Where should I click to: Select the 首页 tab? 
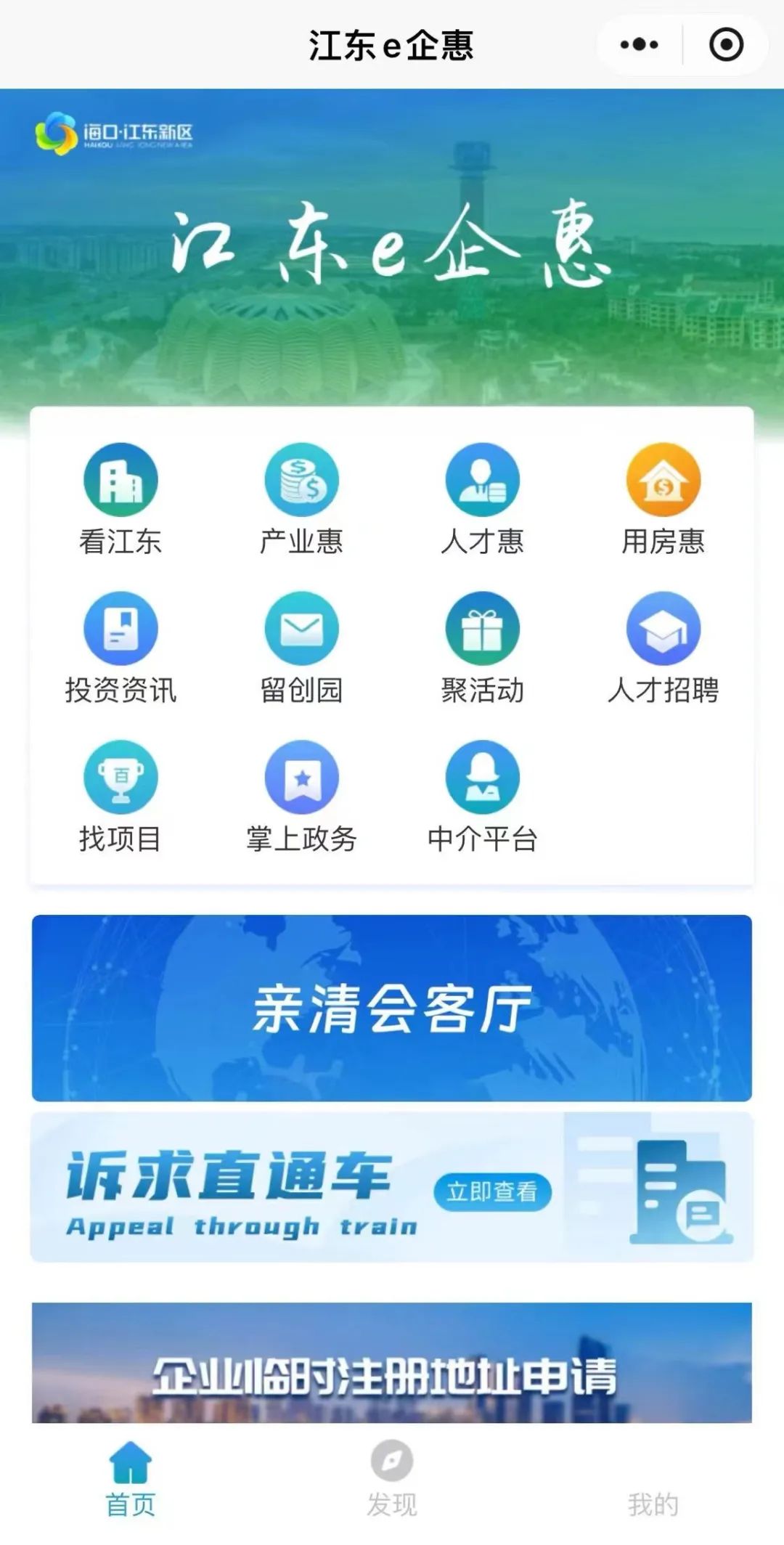point(131,1480)
